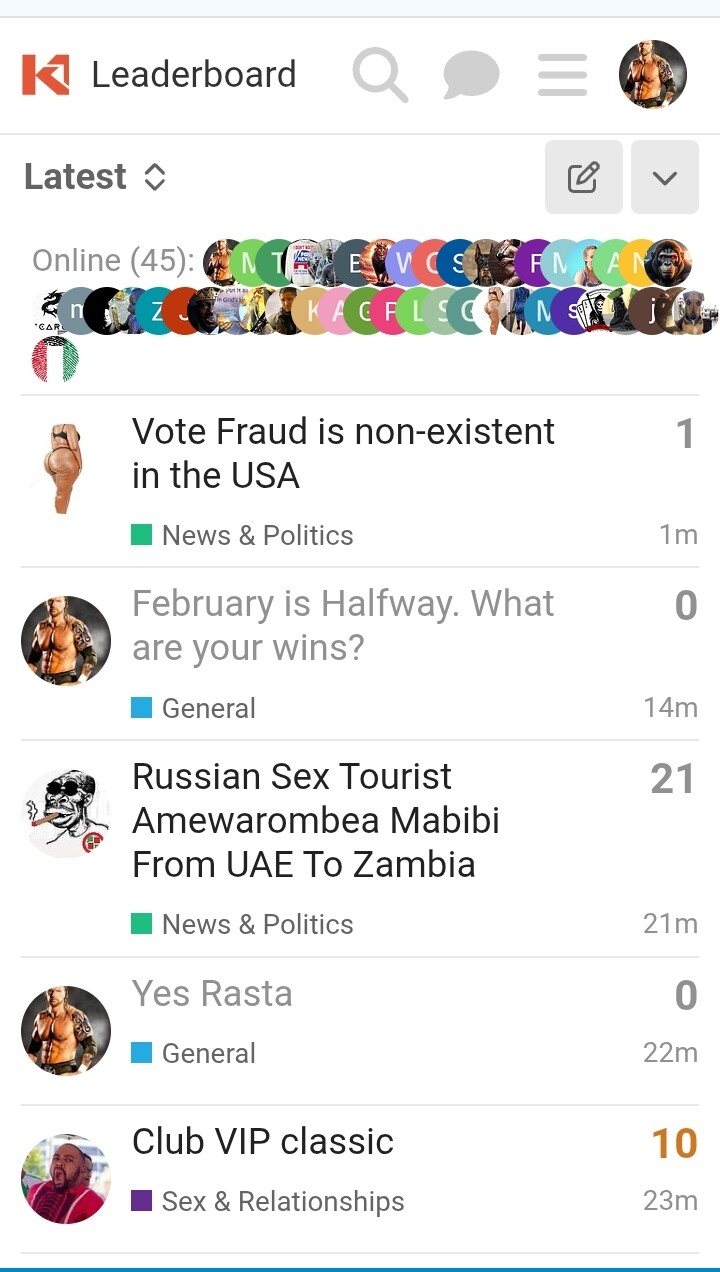Open the chat bubble icon
Image resolution: width=720 pixels, height=1272 pixels.
pyautogui.click(x=471, y=75)
